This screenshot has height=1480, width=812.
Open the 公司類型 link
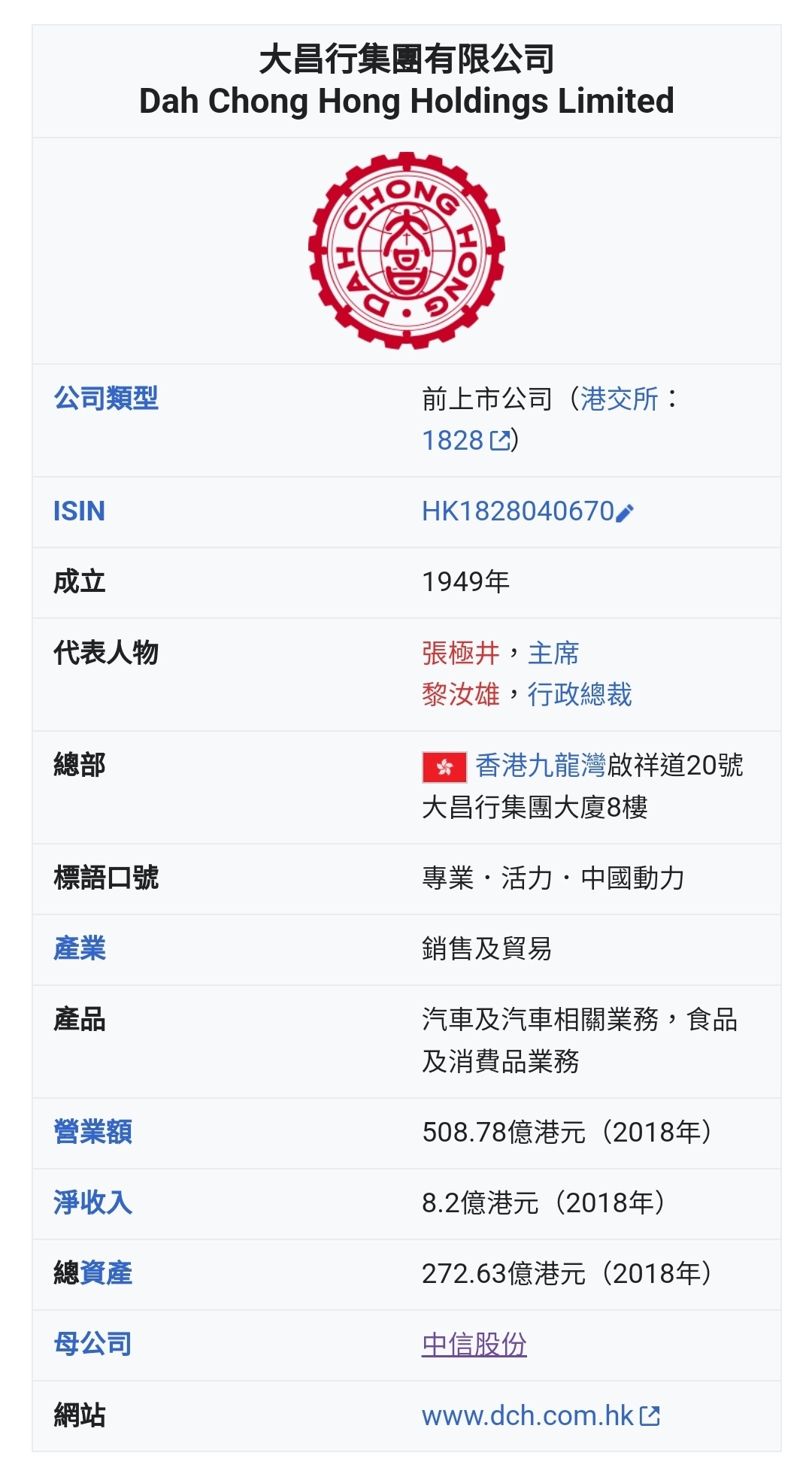pos(105,398)
